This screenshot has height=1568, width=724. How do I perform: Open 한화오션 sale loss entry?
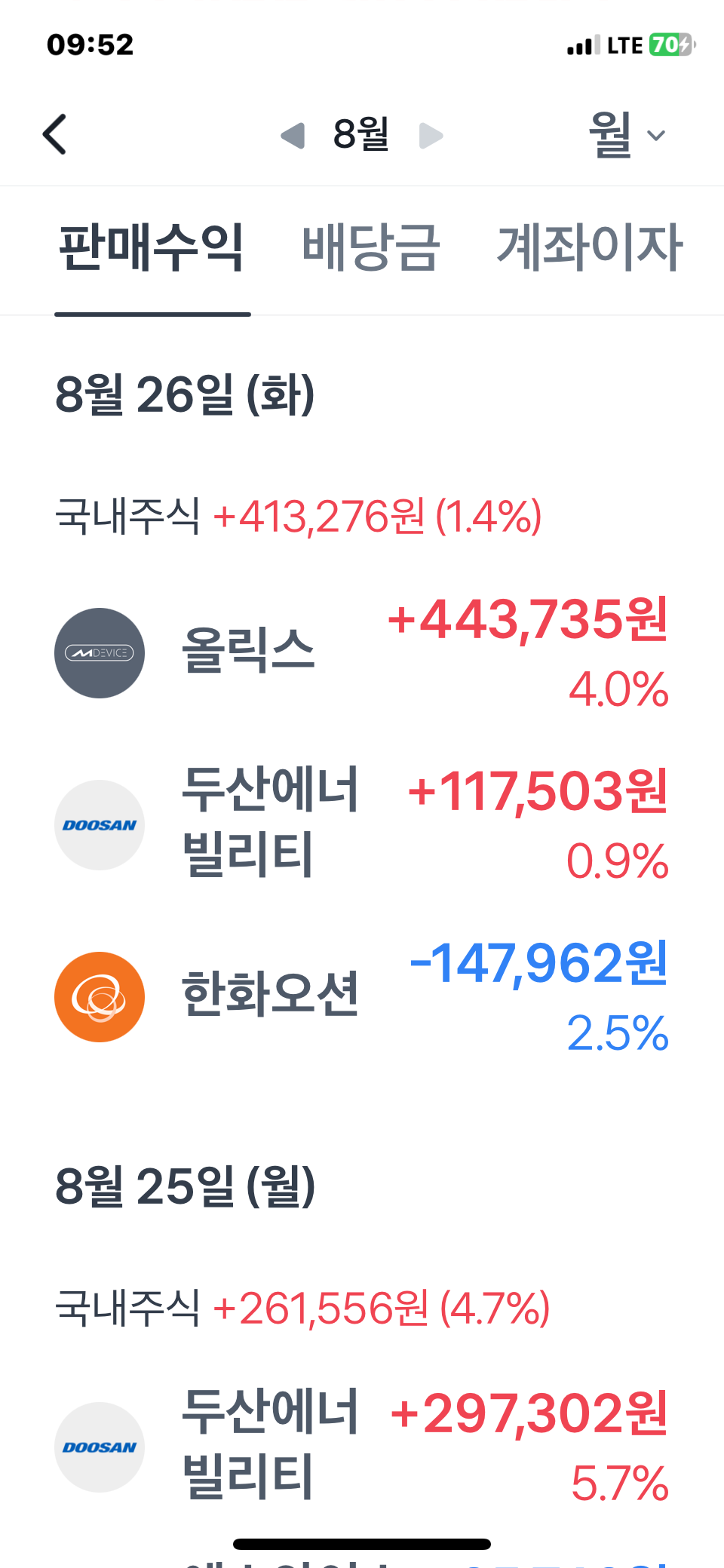pyautogui.click(x=362, y=996)
